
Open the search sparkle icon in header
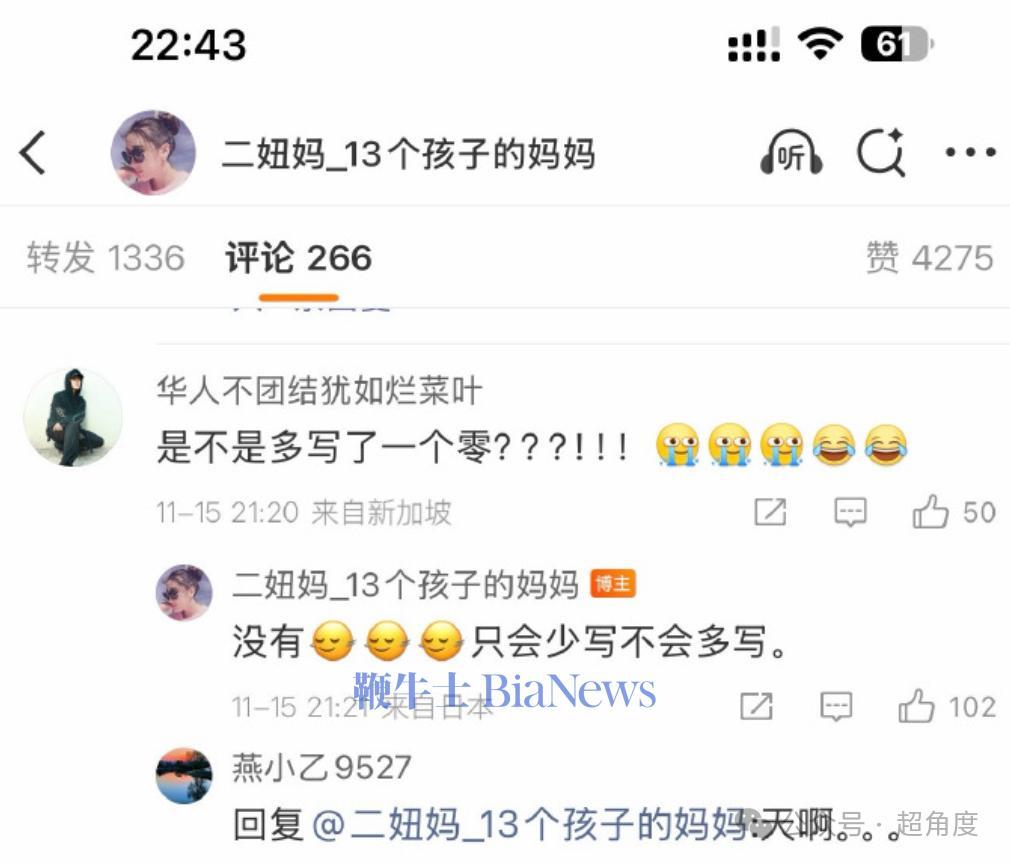click(x=881, y=154)
